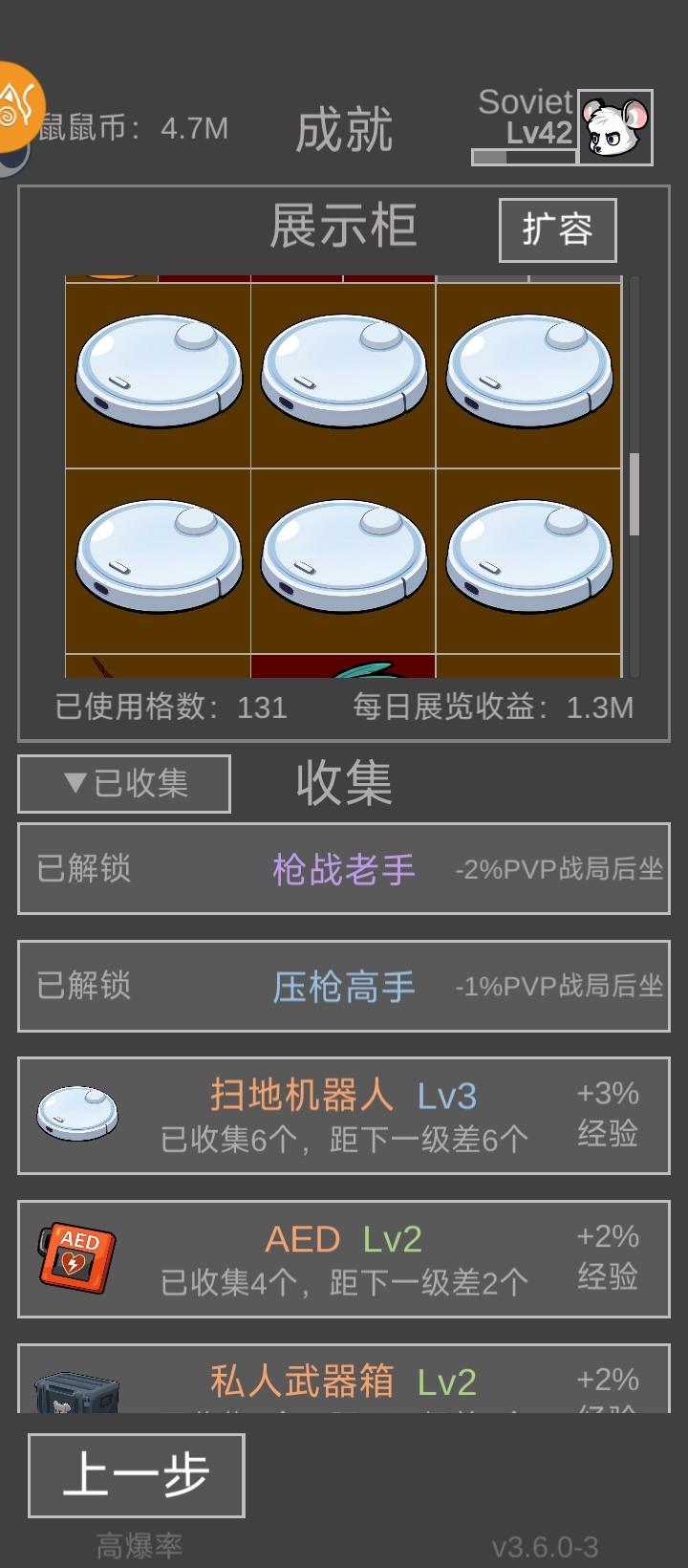
Task: Expand the 压枪高手 achievement row
Action: pos(342,985)
